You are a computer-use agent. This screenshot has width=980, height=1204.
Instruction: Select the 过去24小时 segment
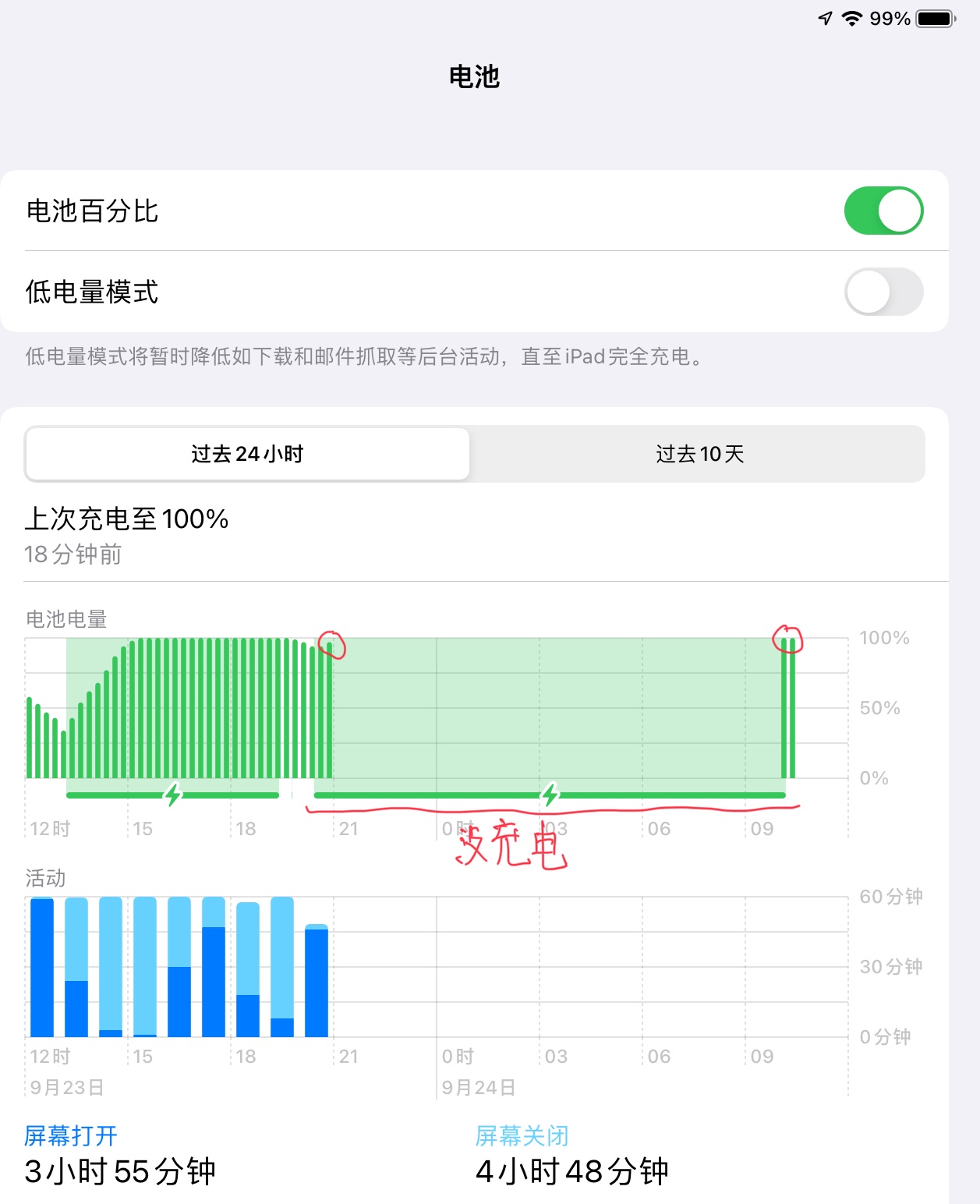pos(247,454)
